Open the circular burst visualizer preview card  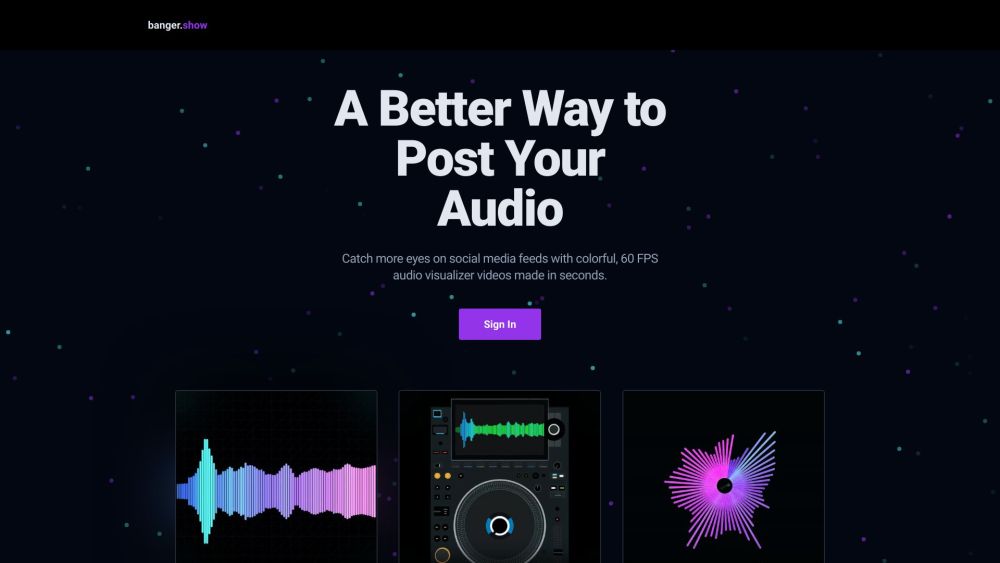[x=723, y=476]
